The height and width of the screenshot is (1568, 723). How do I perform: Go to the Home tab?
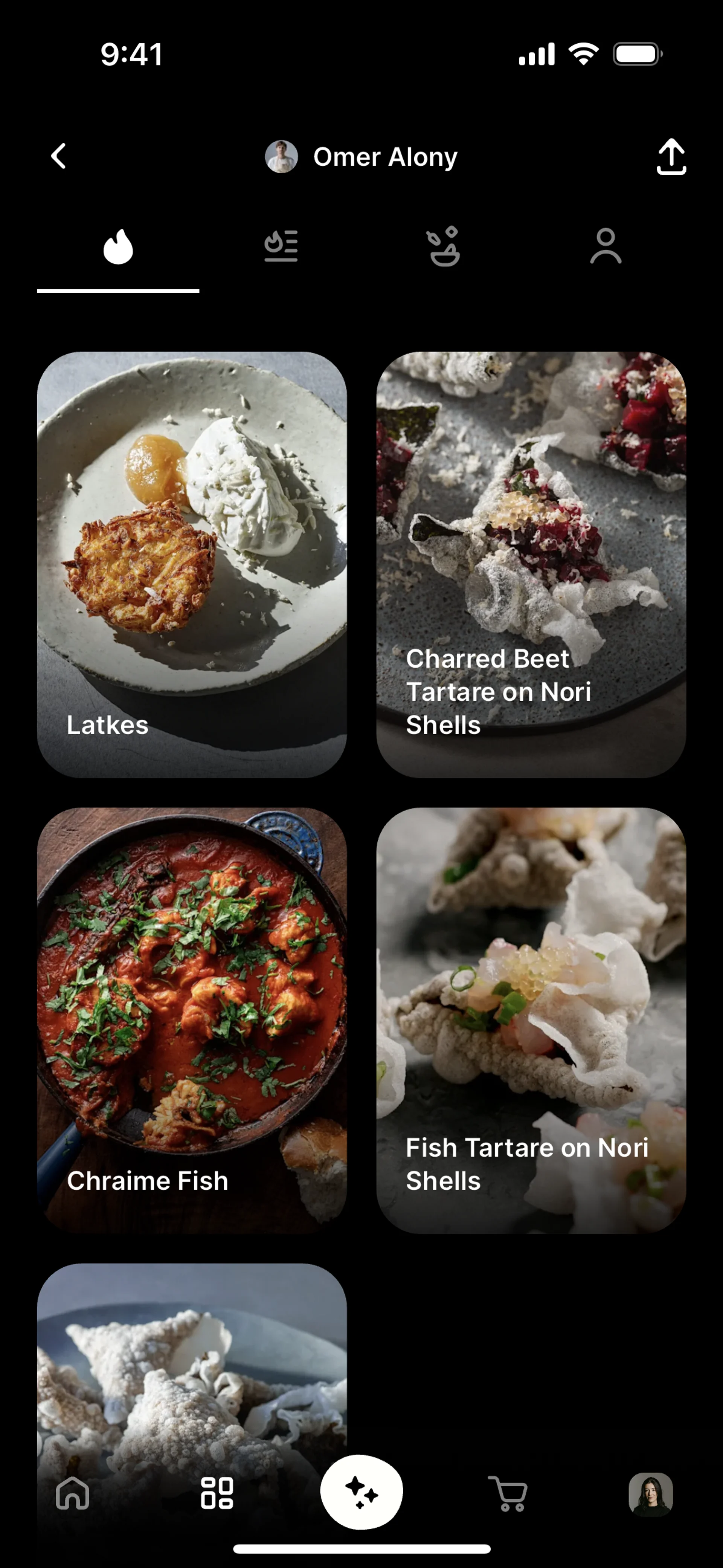(x=72, y=1493)
